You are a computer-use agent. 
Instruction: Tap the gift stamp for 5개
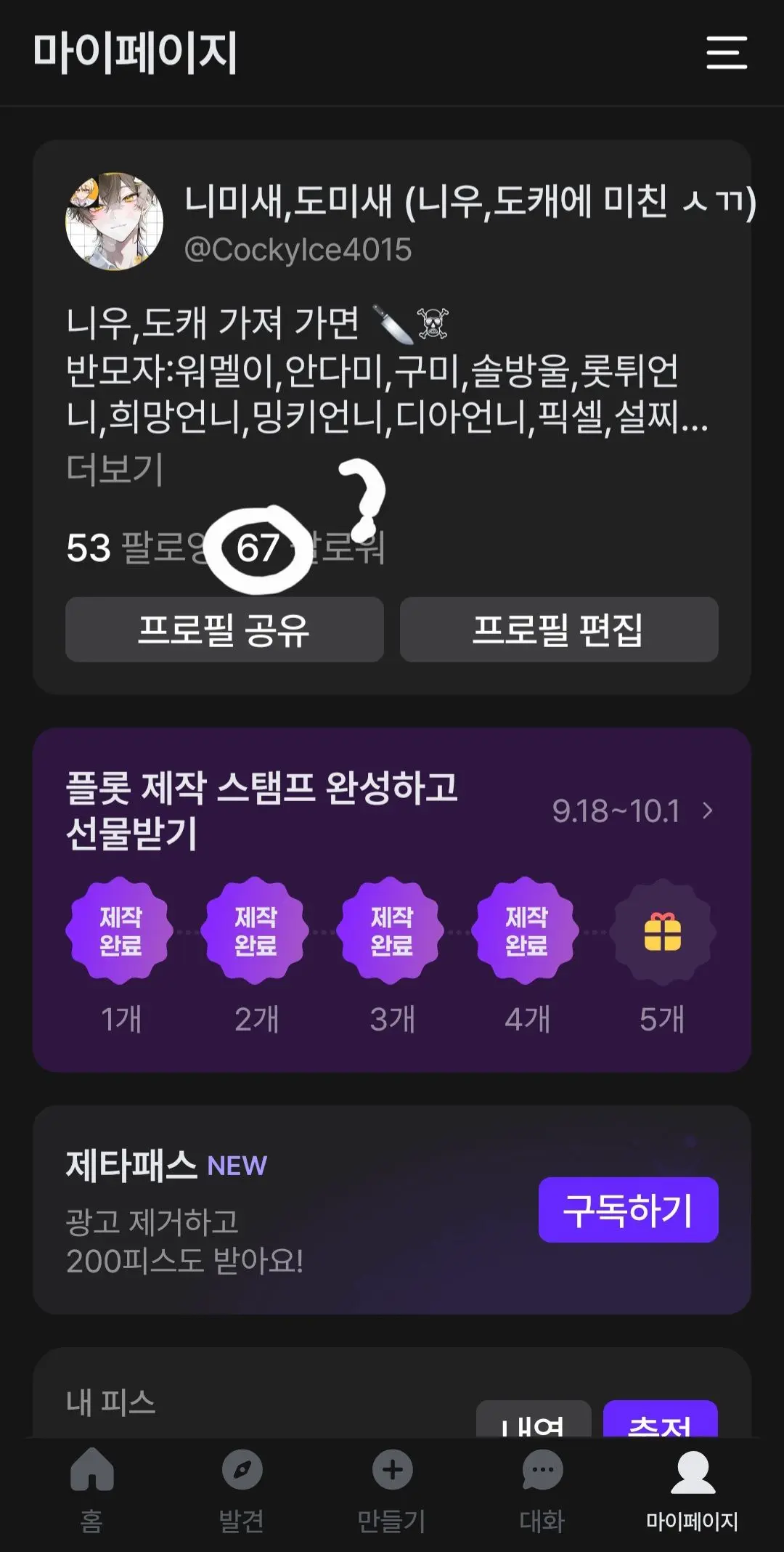coord(662,932)
